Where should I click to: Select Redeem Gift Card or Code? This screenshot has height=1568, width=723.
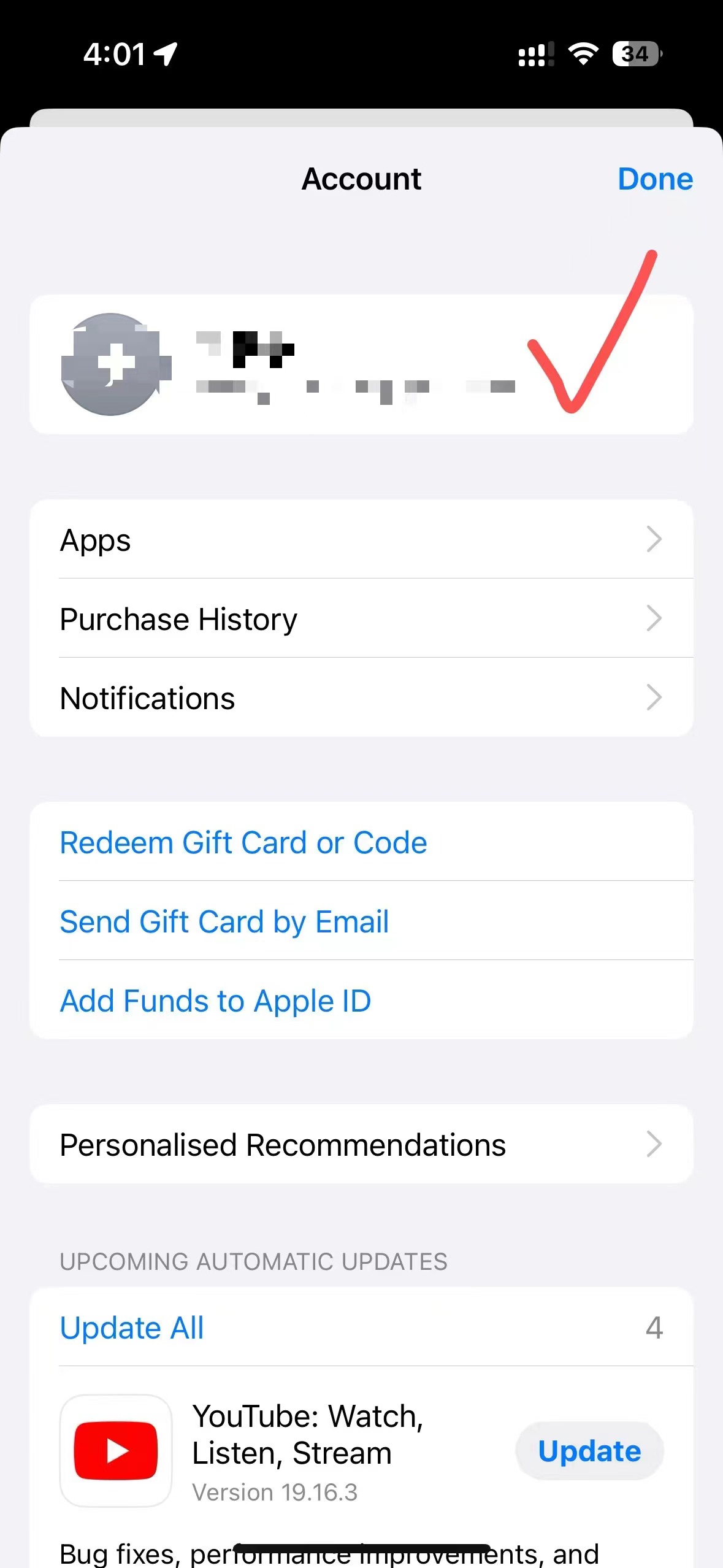pyautogui.click(x=243, y=842)
